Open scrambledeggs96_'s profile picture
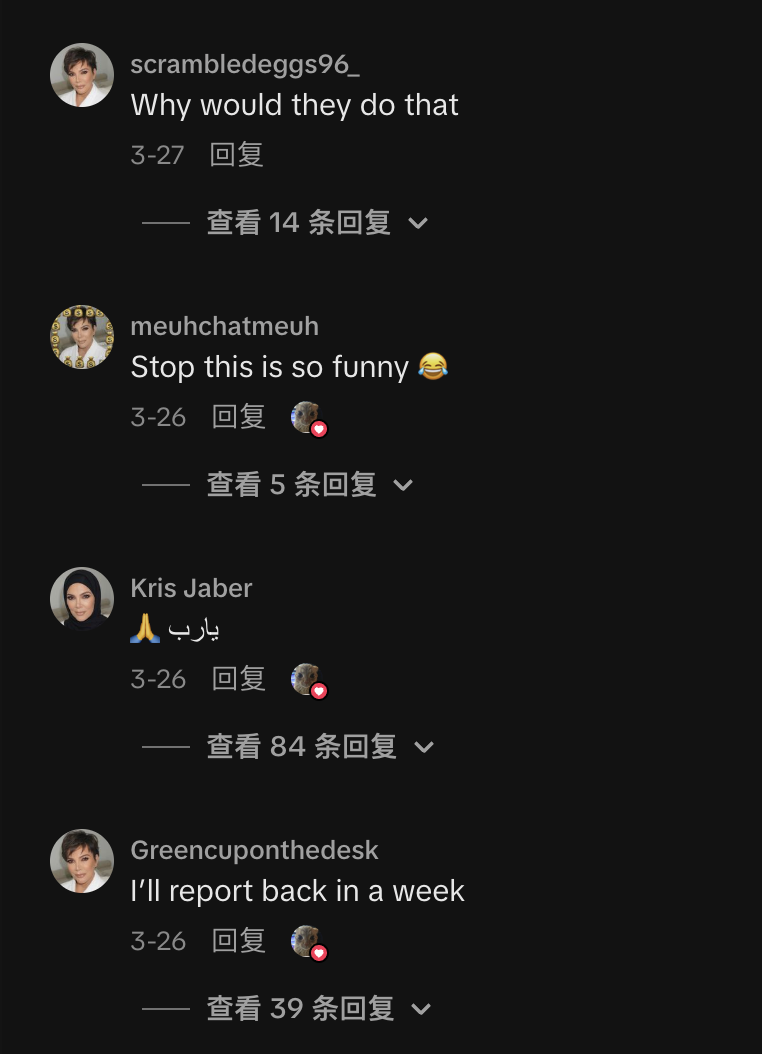The width and height of the screenshot is (762, 1054). pyautogui.click(x=82, y=75)
